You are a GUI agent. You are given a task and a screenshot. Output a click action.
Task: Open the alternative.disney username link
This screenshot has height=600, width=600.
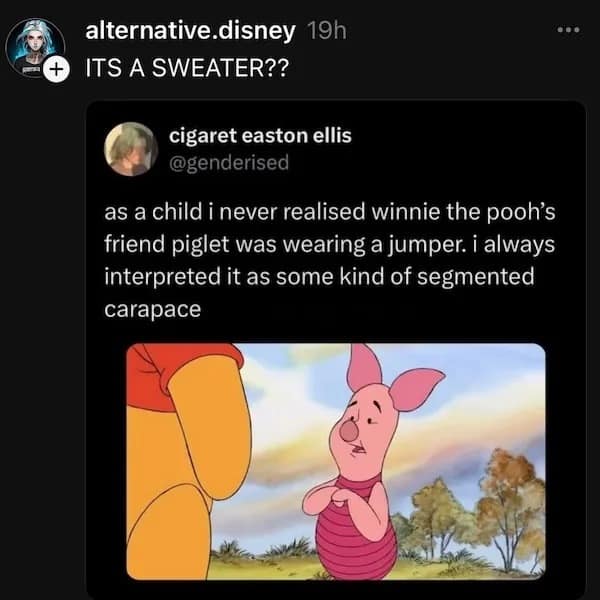click(191, 31)
